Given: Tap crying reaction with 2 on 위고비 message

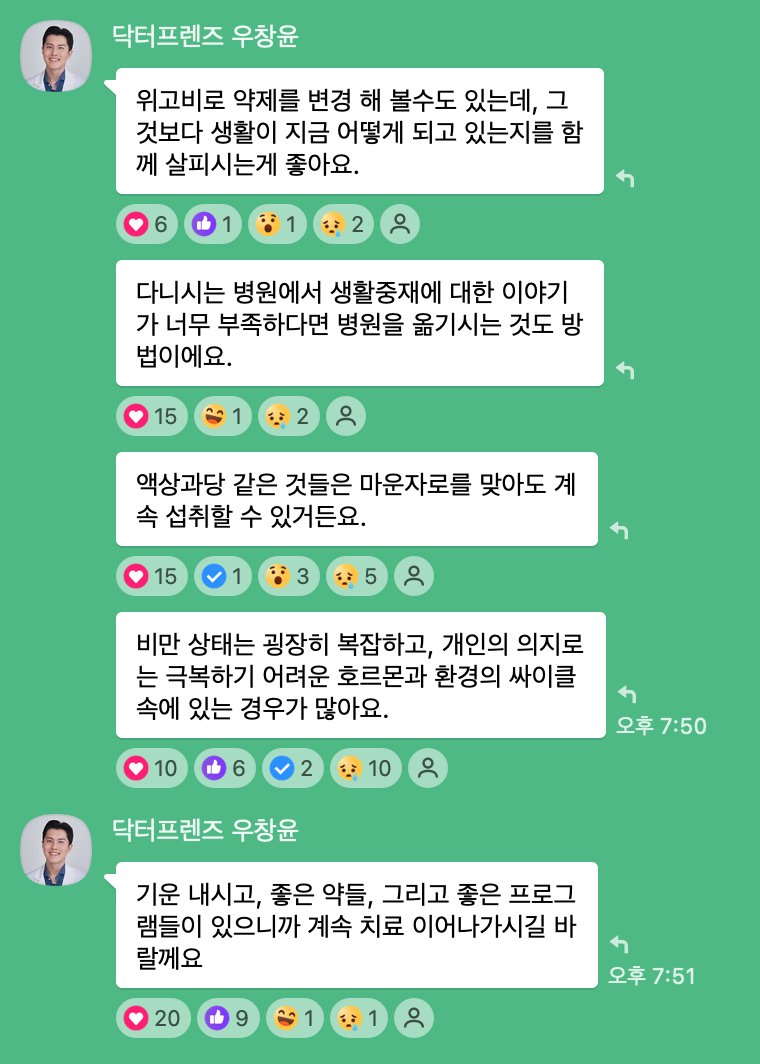Looking at the screenshot, I should pos(342,225).
